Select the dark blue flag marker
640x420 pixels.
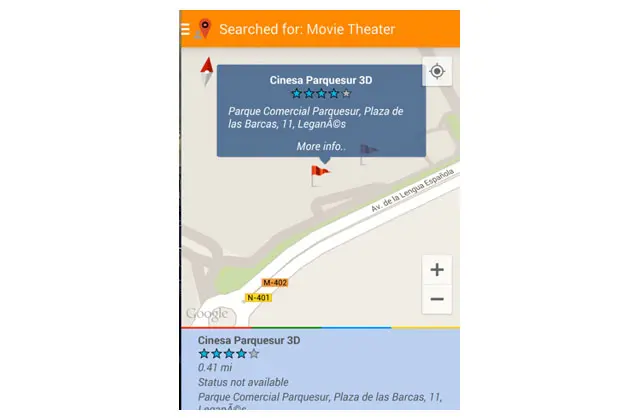click(368, 154)
